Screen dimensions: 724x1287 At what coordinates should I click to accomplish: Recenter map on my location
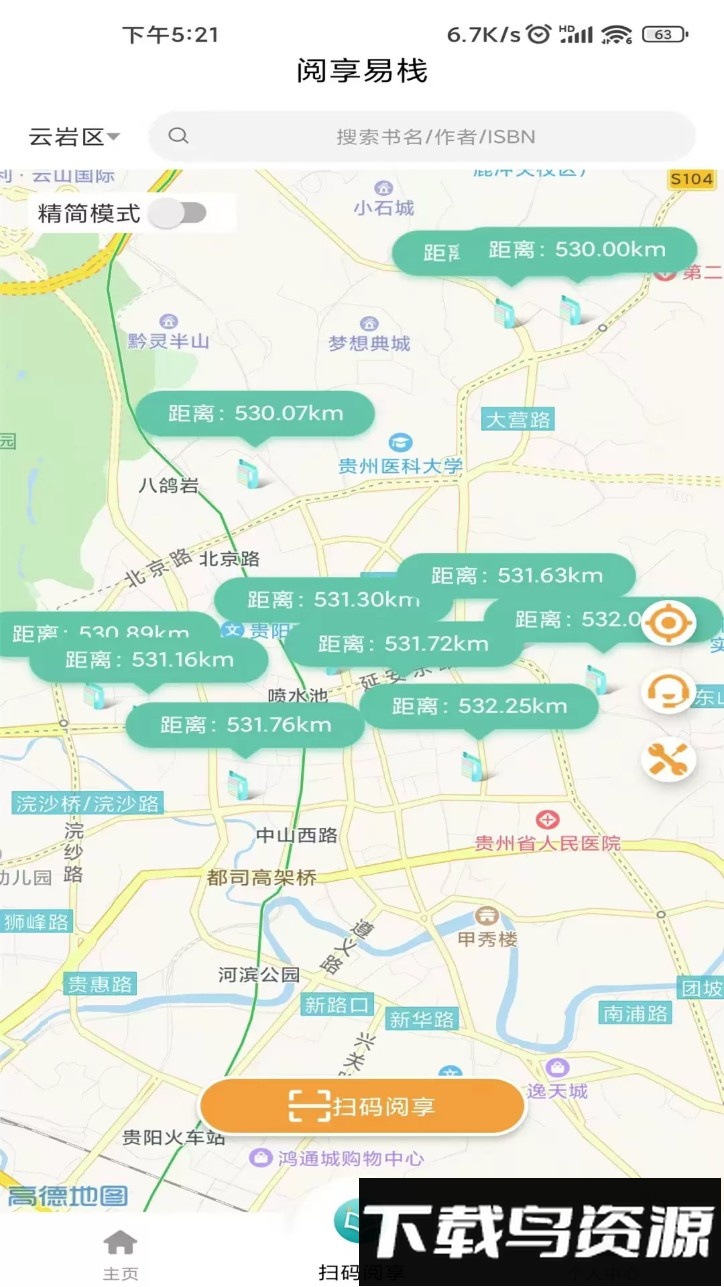tap(668, 625)
